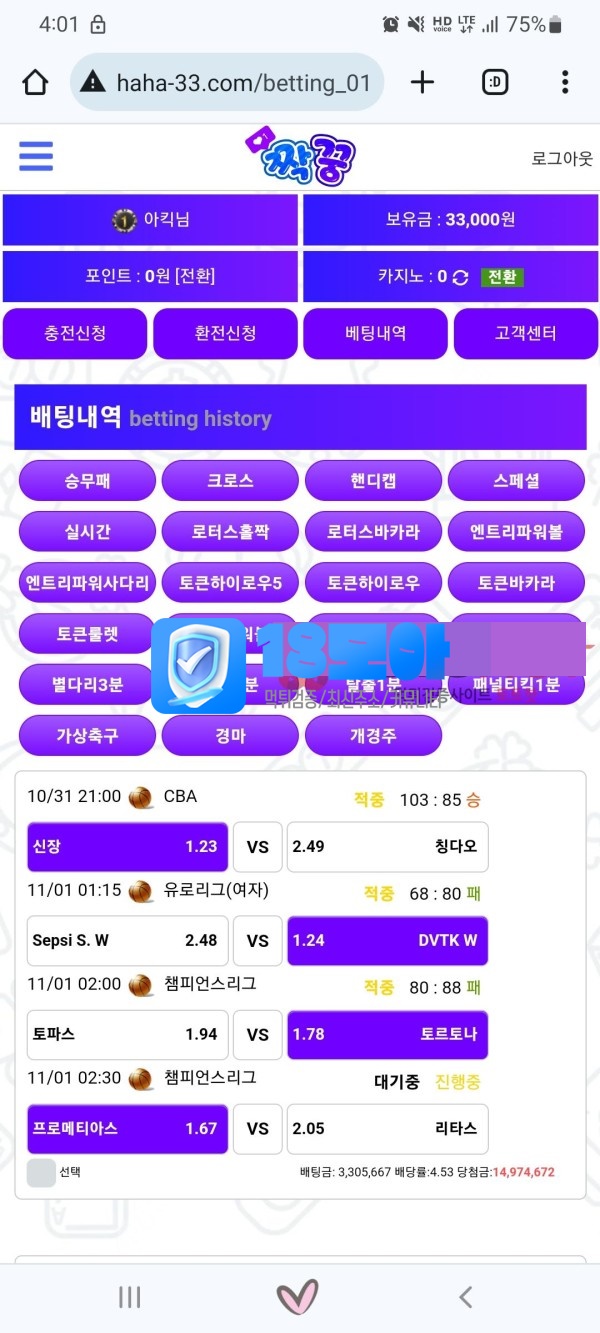
Task: Select the 경마 category
Action: tap(230, 735)
